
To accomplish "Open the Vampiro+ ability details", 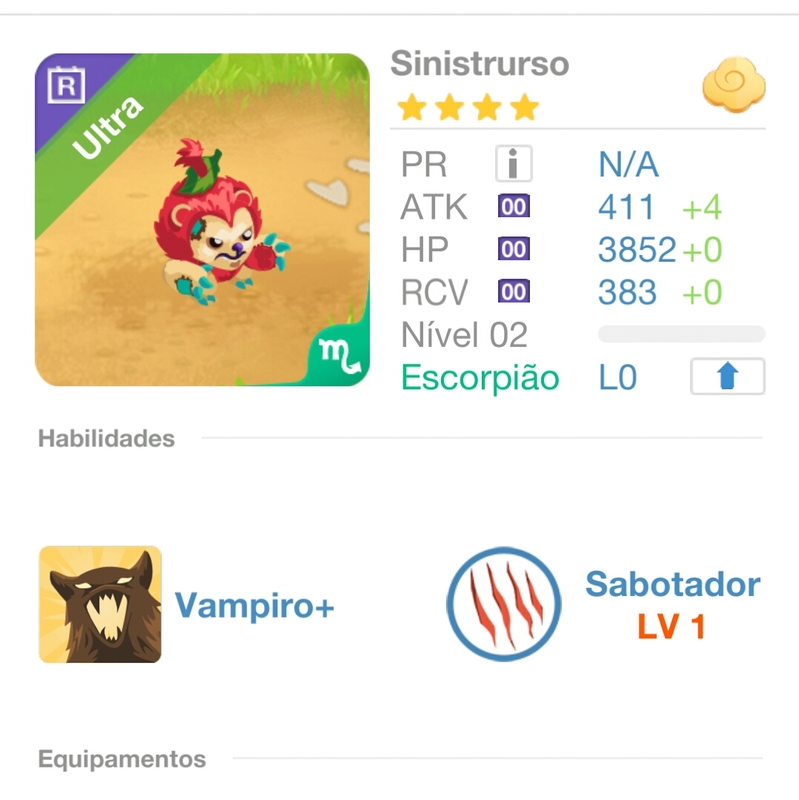I will tap(100, 605).
